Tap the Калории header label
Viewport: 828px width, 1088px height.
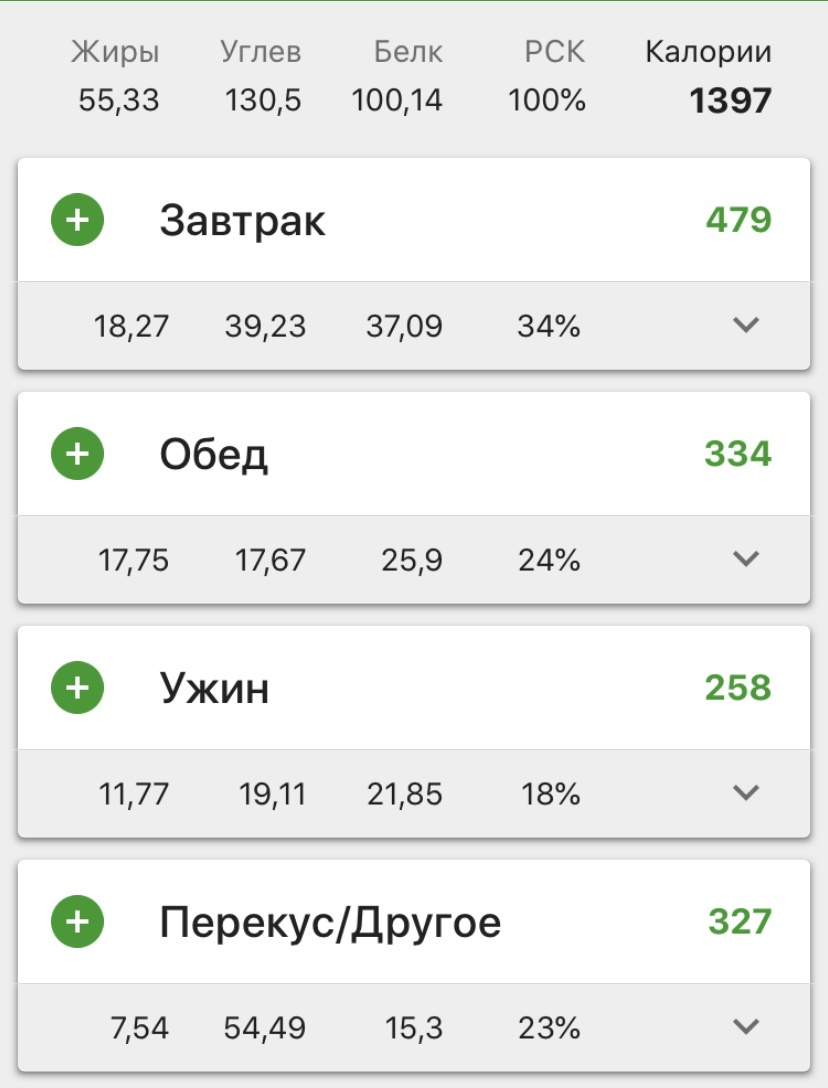(x=708, y=51)
